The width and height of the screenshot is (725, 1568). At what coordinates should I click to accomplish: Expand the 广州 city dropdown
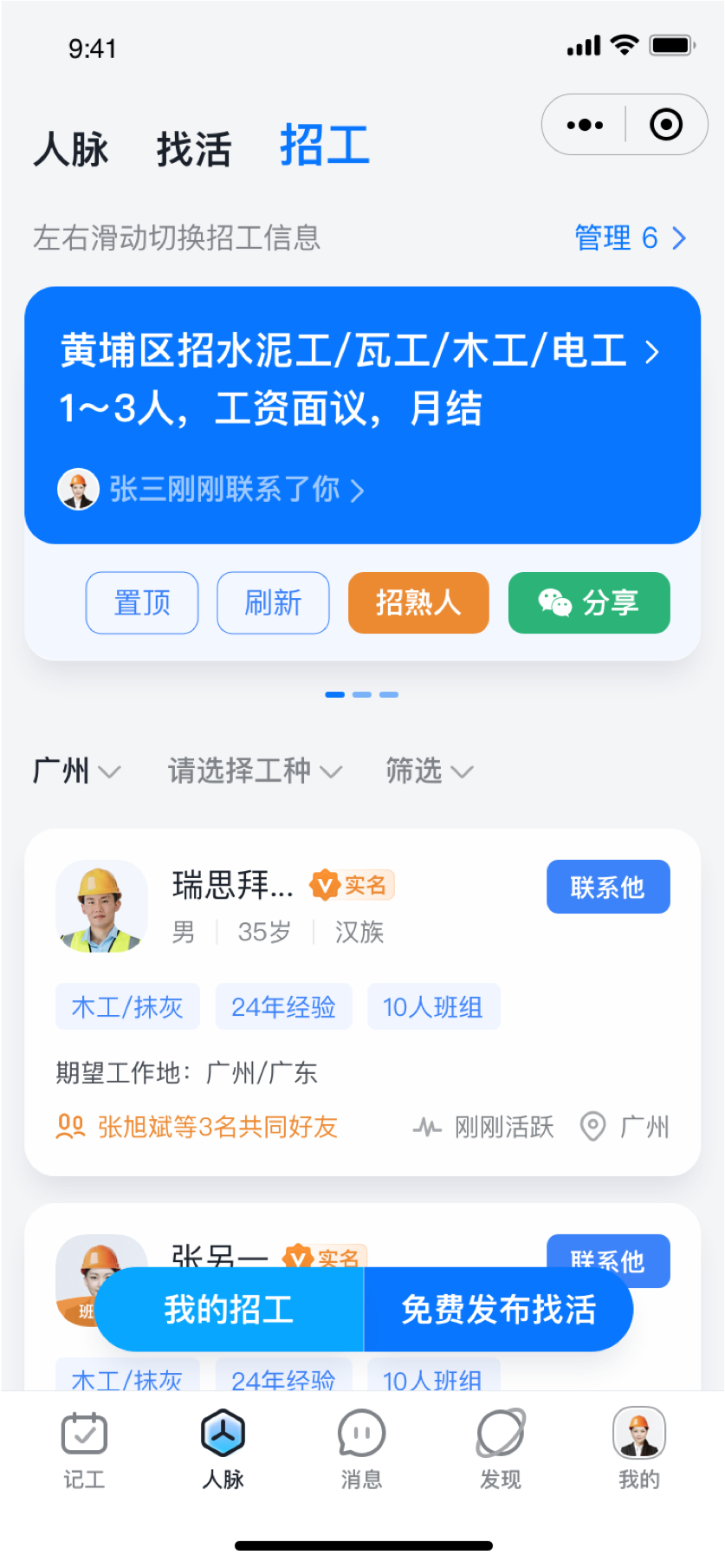pyautogui.click(x=76, y=771)
